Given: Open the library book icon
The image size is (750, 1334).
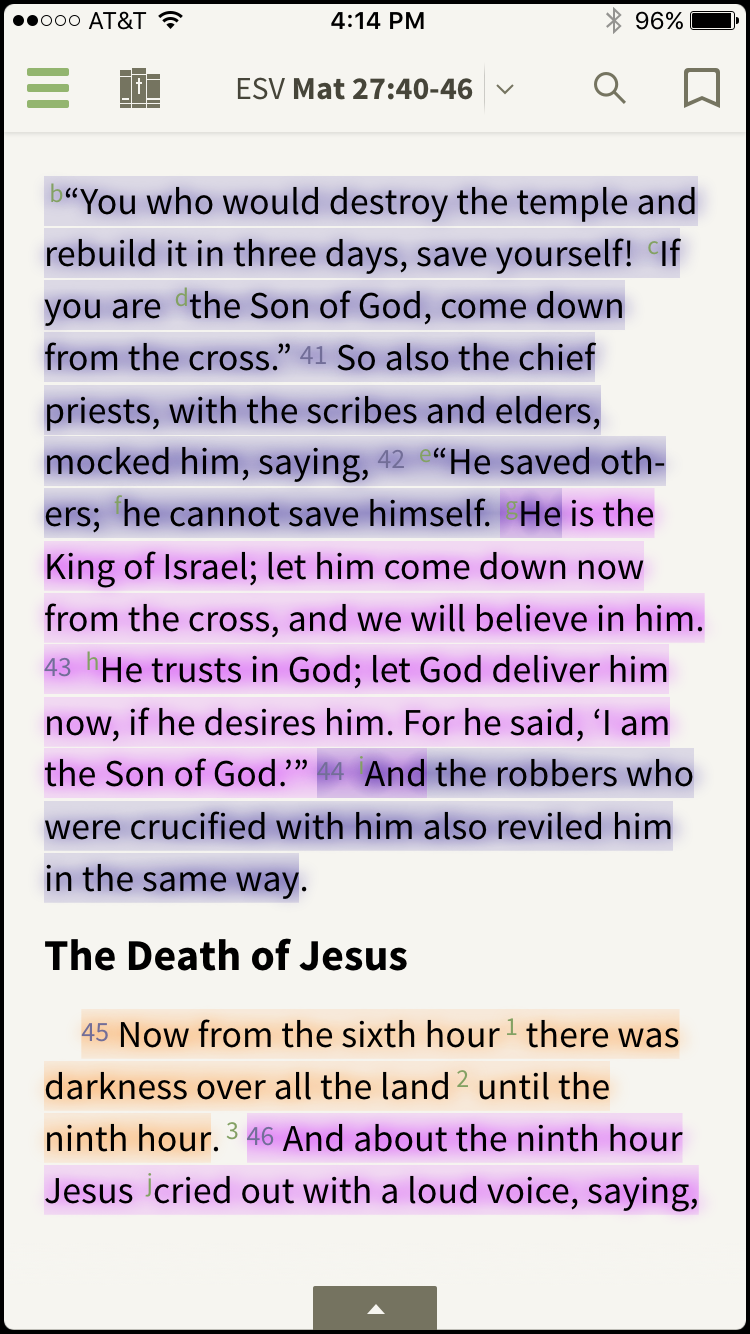Looking at the screenshot, I should point(140,88).
